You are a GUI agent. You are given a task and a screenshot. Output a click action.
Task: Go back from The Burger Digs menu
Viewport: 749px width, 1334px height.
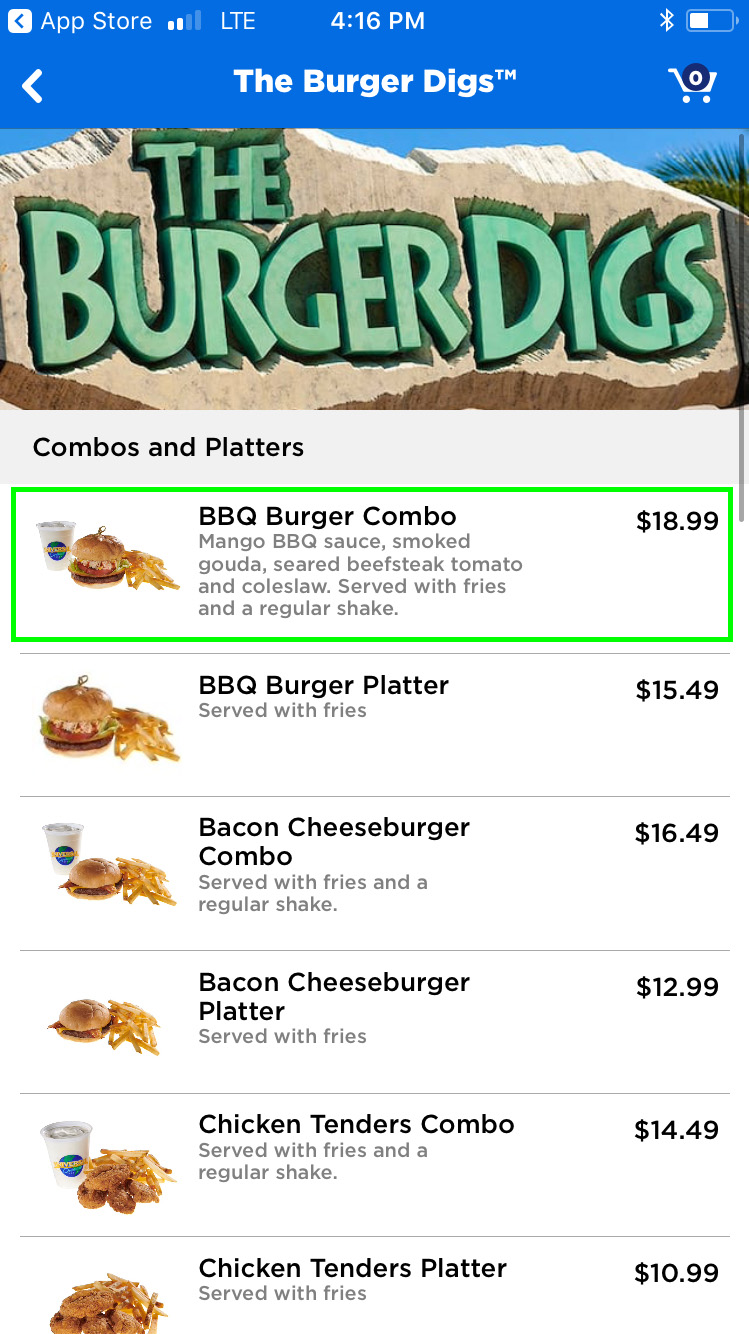pos(33,85)
